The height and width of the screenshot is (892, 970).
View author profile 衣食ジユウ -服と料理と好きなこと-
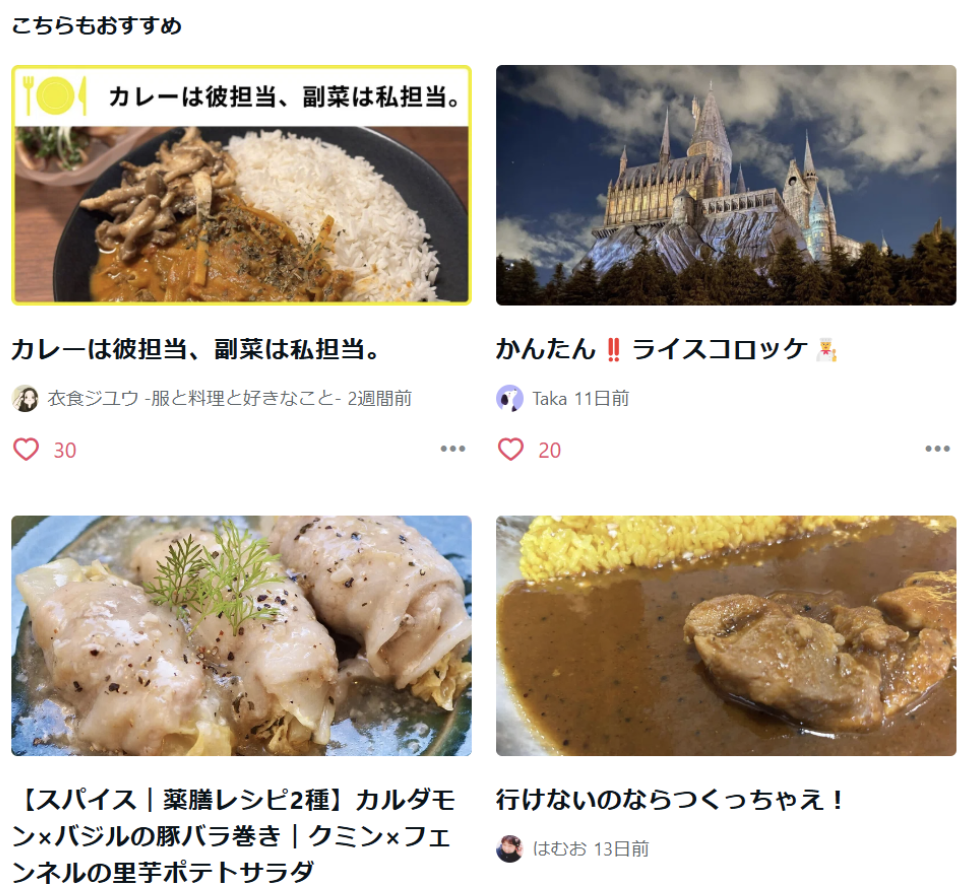[x=194, y=398]
